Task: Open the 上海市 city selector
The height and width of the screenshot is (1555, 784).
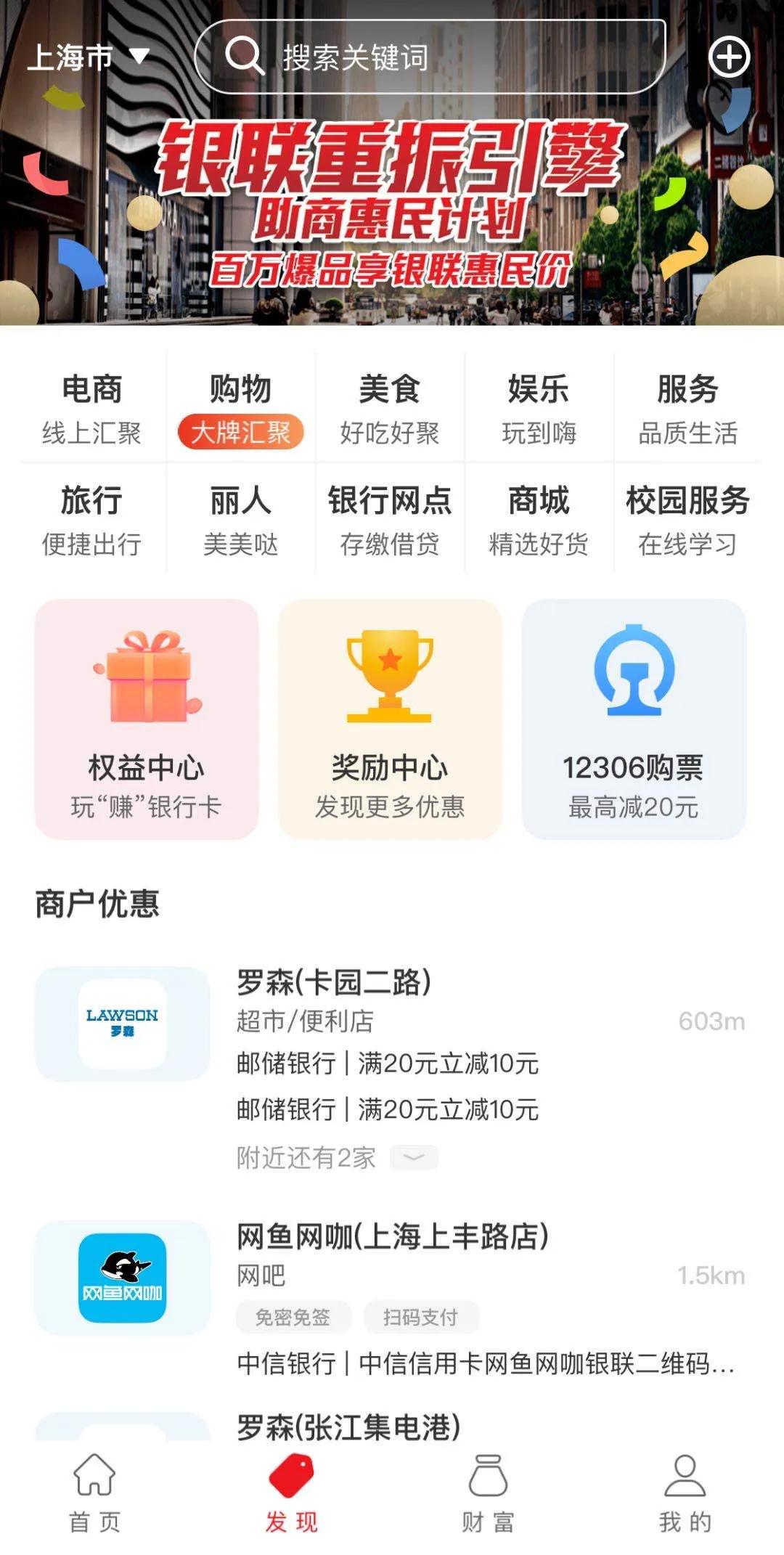Action: click(x=87, y=57)
